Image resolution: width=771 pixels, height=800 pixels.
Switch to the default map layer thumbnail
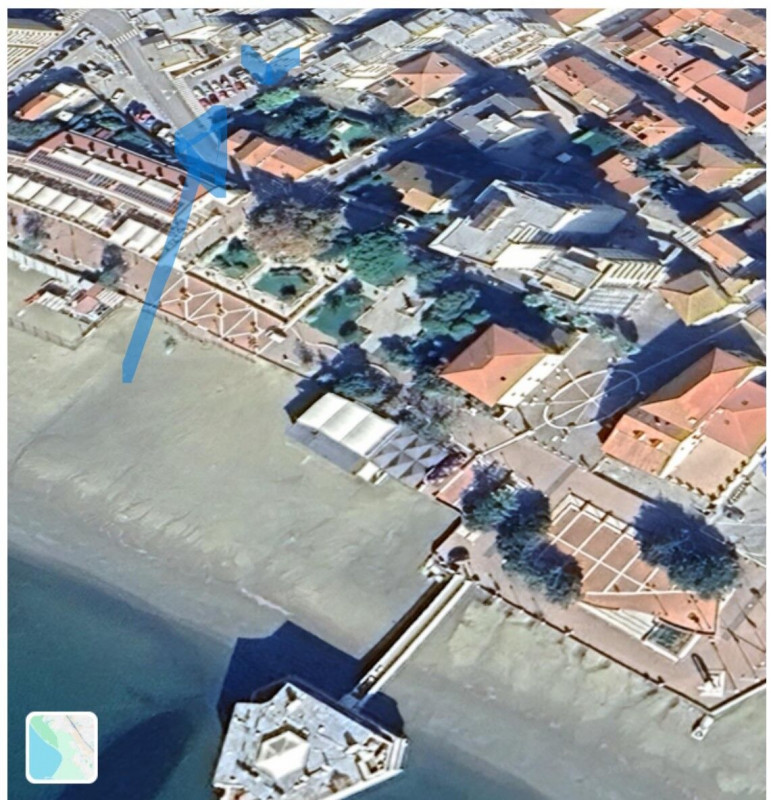[61, 746]
